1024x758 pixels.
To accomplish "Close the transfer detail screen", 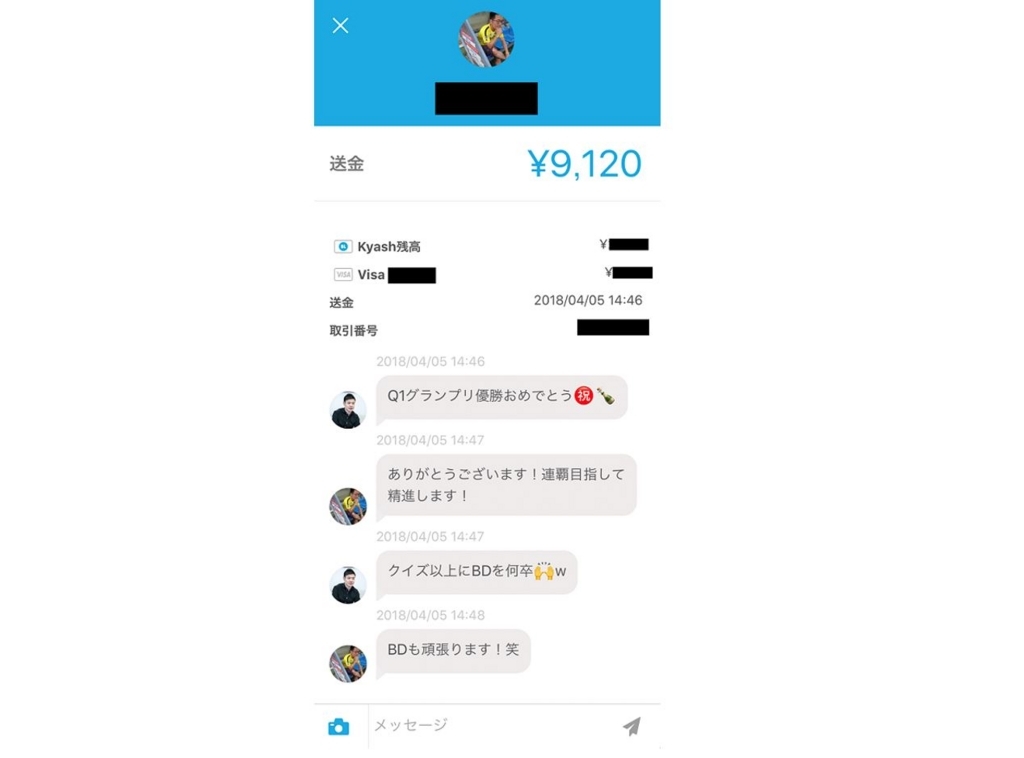I will pyautogui.click(x=340, y=26).
